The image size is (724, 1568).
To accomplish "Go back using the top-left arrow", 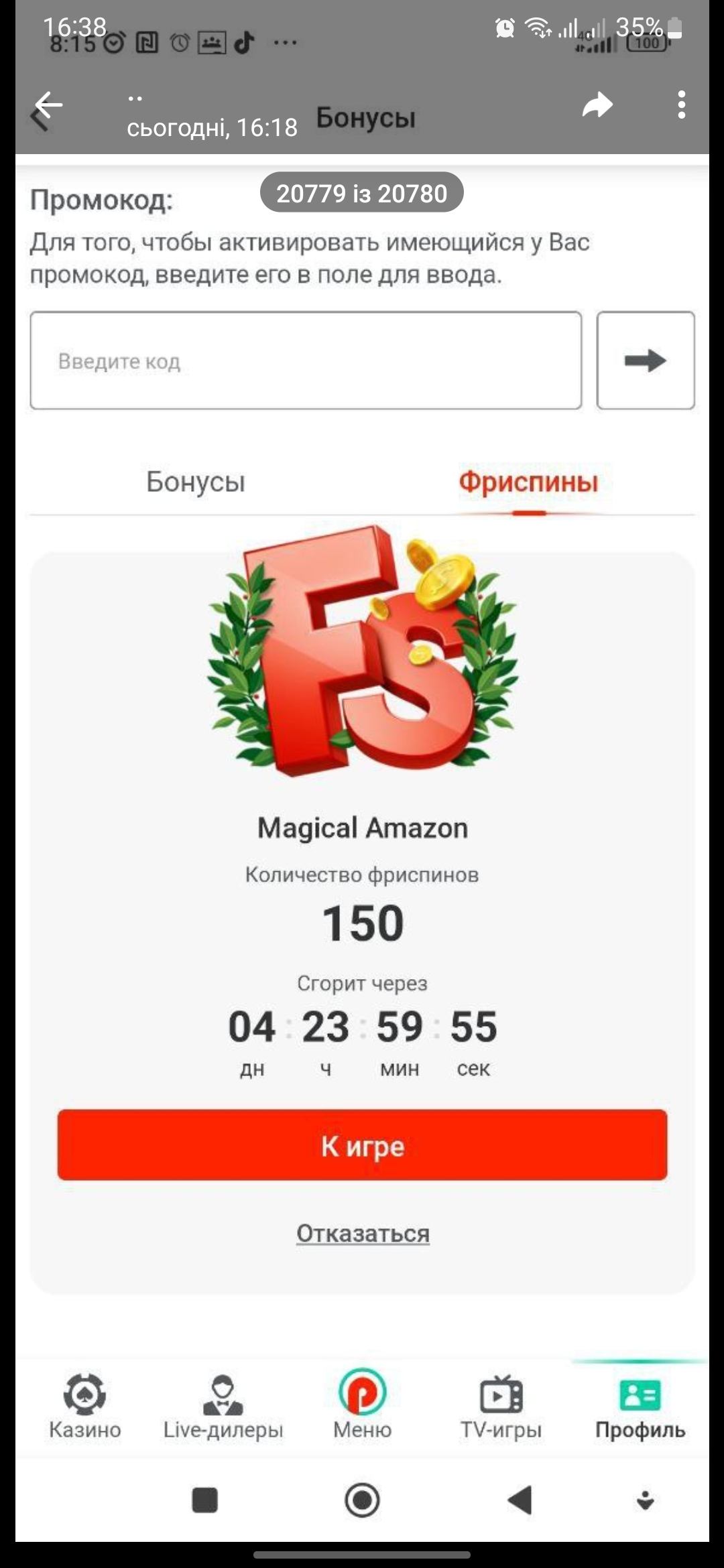I will [x=48, y=106].
